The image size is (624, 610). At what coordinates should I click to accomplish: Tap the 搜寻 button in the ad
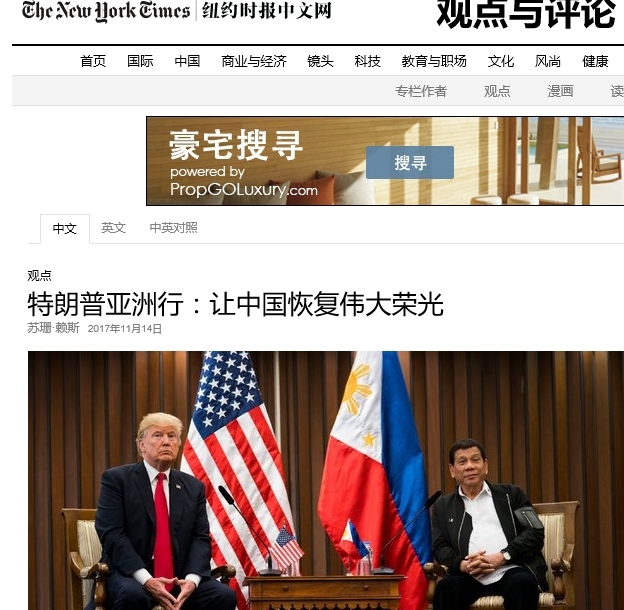pos(410,163)
